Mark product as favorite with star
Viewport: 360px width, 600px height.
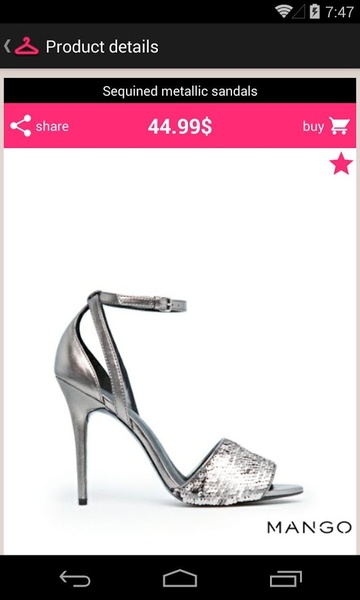[x=341, y=163]
